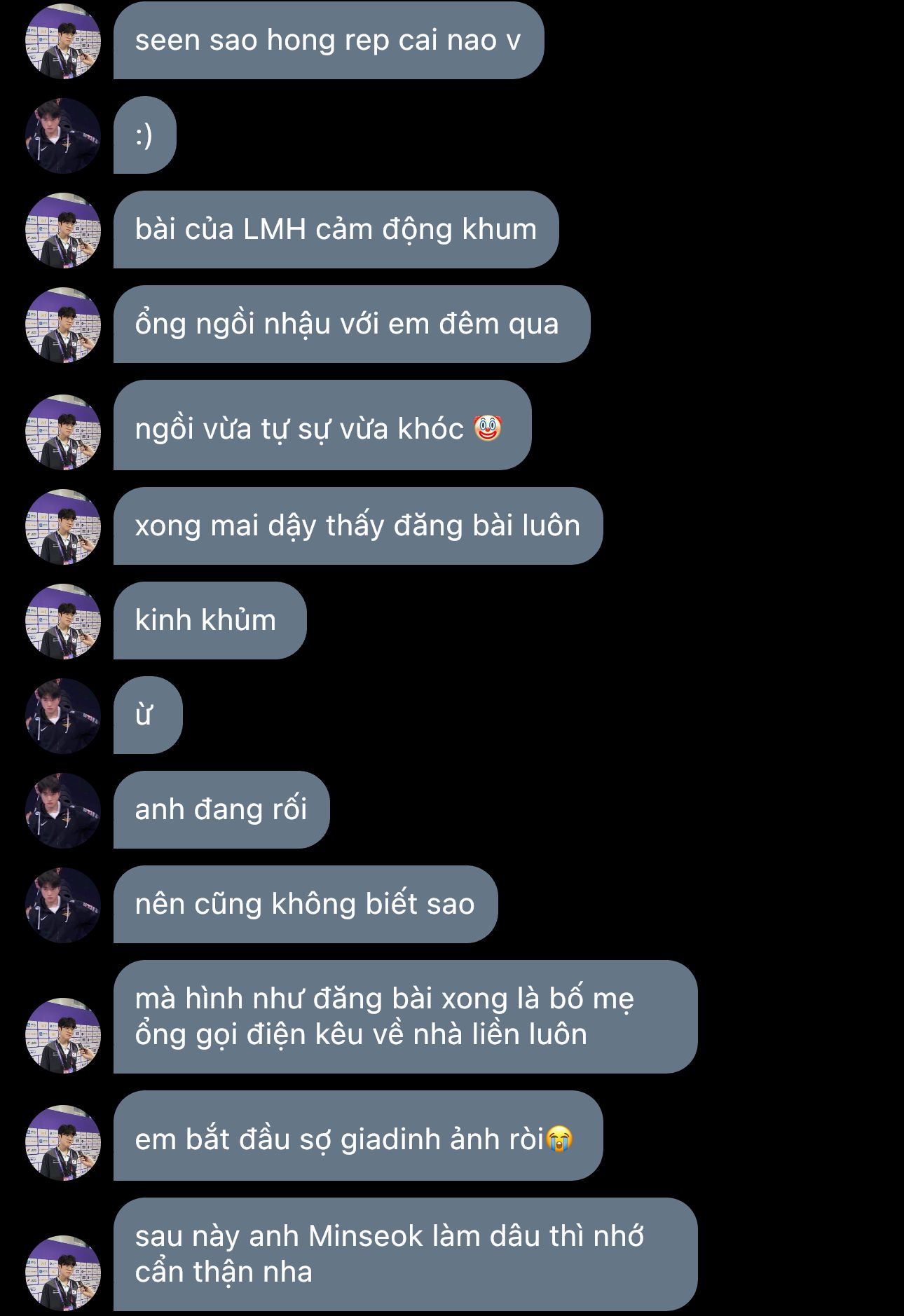The image size is (904, 1316).
Task: Open avatar beside "seen sao hong rep" message
Action: 63,41
